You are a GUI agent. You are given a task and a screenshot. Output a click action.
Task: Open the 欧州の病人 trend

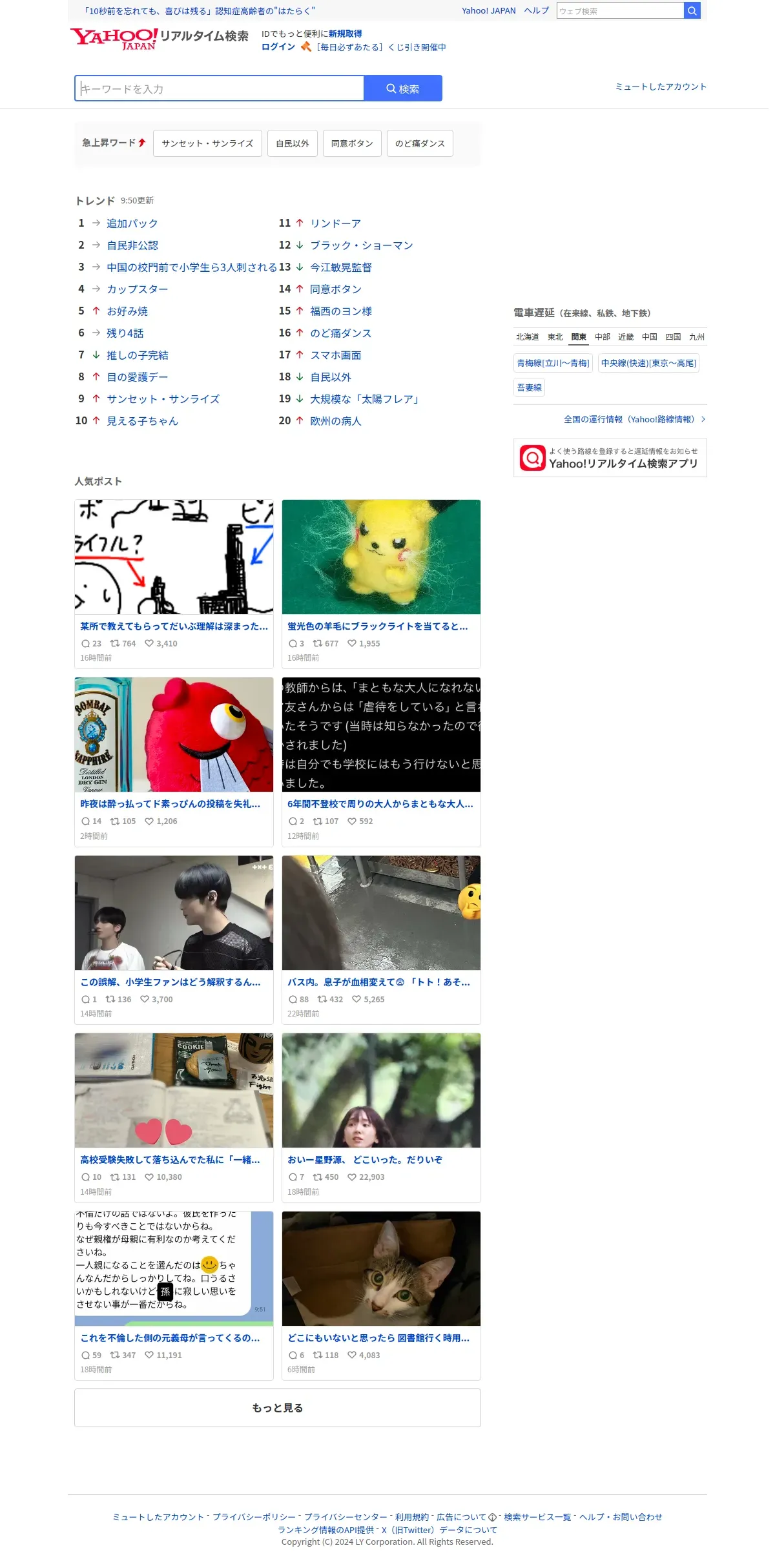(336, 421)
